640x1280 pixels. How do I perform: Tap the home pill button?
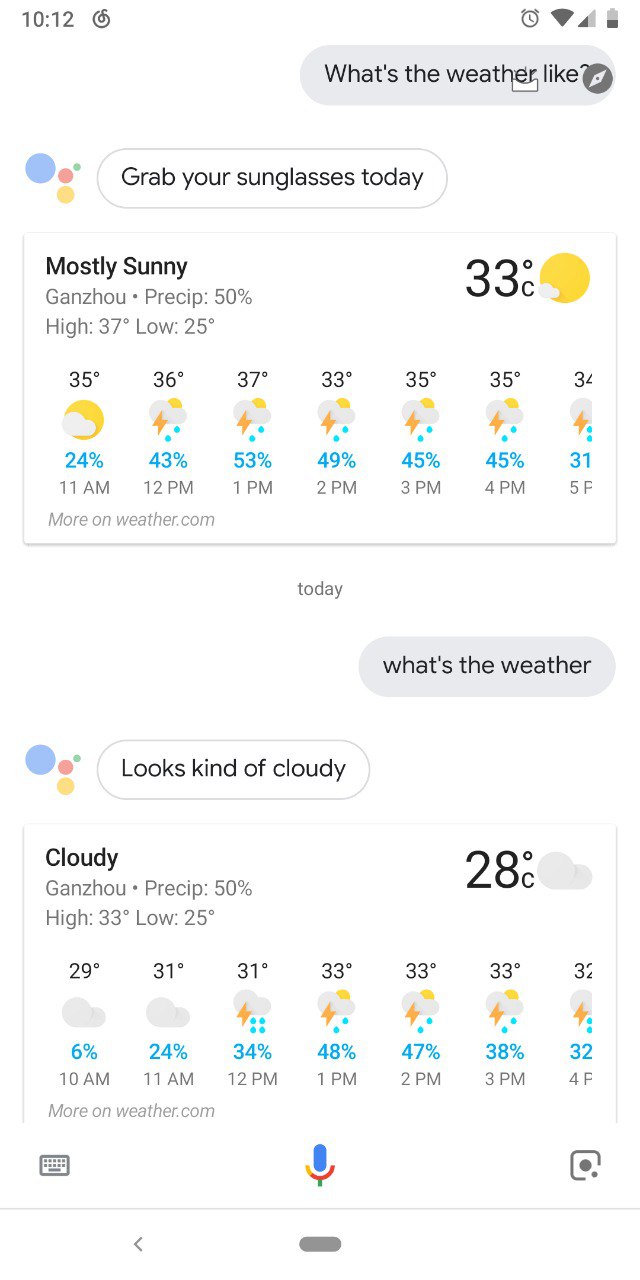[320, 1244]
